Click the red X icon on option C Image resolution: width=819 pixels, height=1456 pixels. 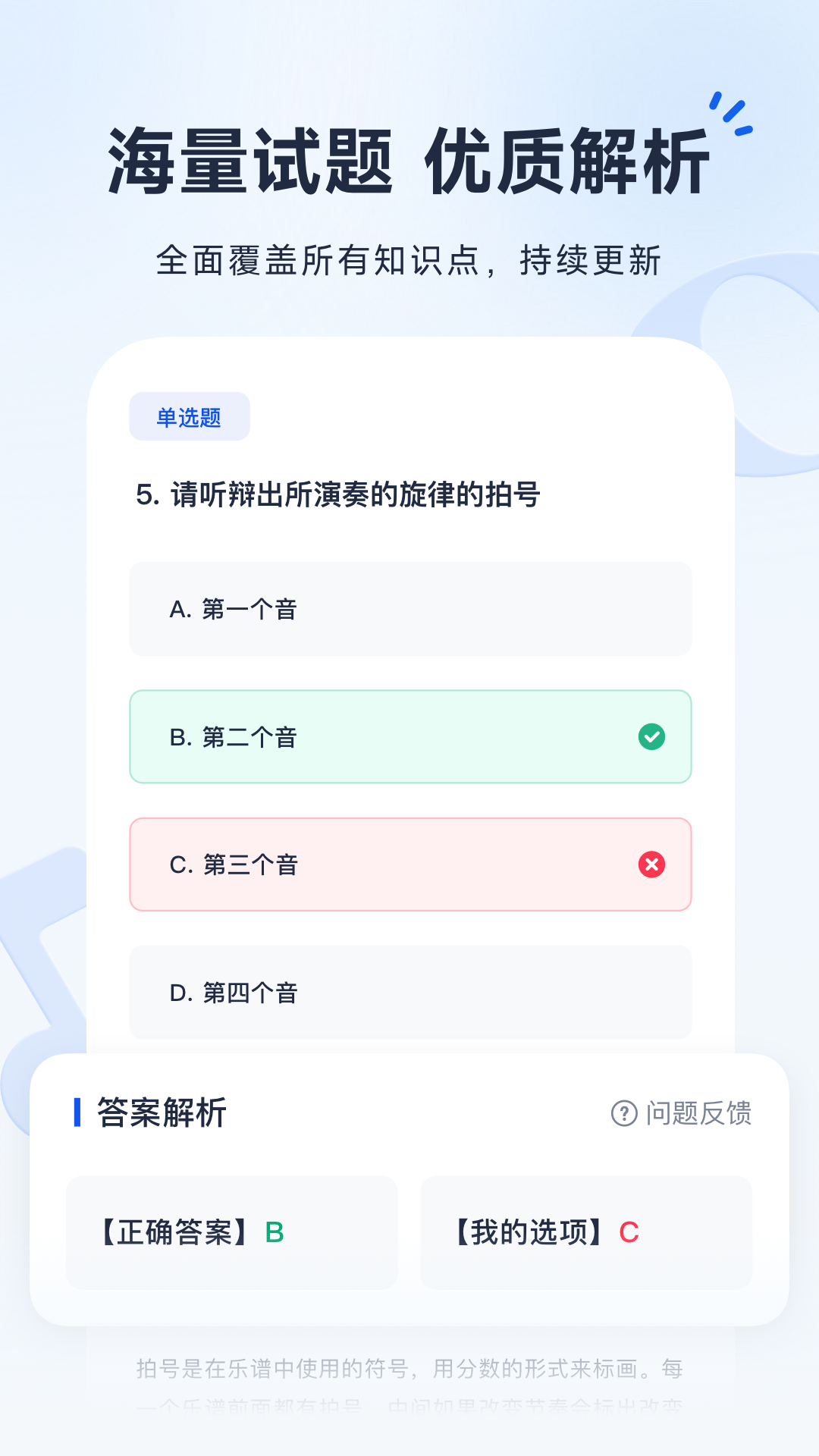652,864
